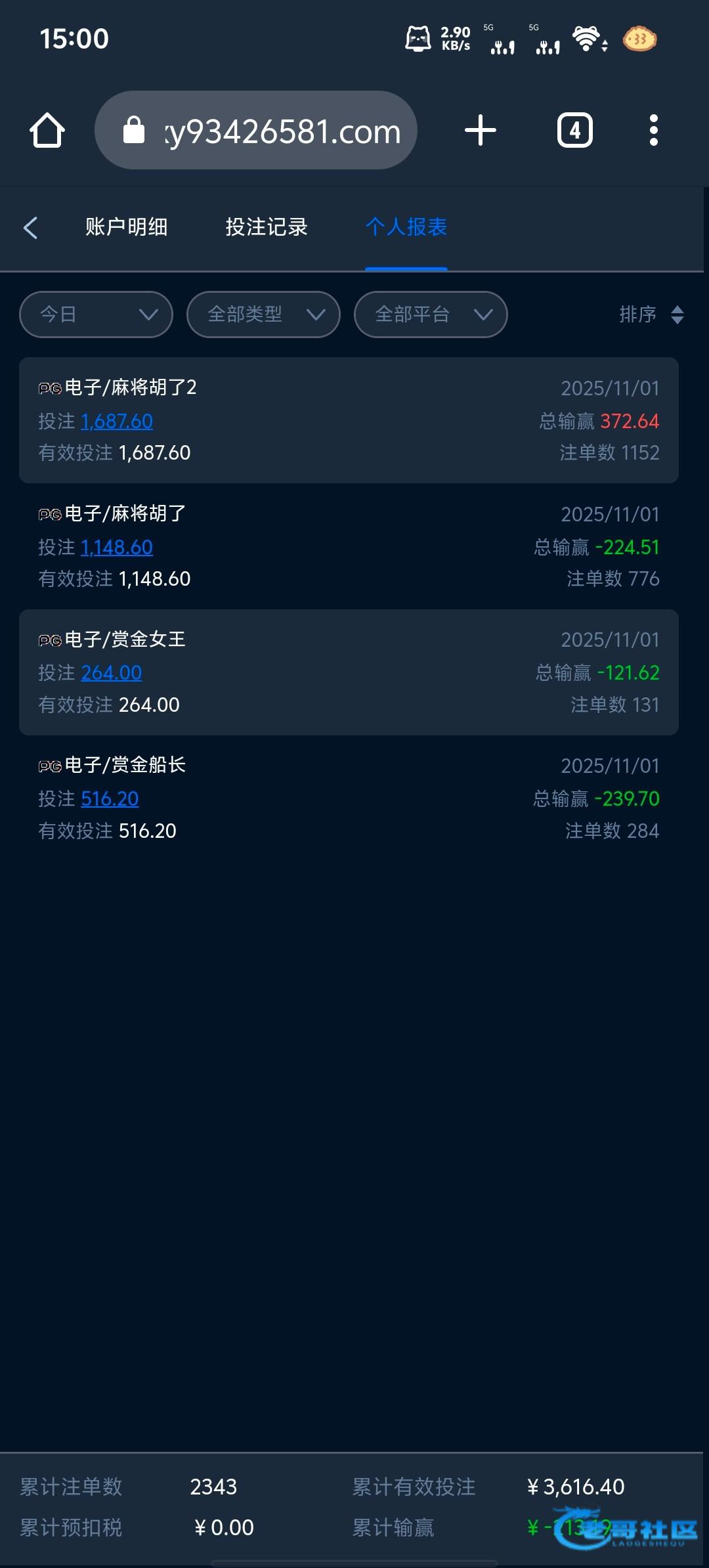Open the 1,148.60 bet amount link
The width and height of the screenshot is (709, 1568).
[x=117, y=547]
